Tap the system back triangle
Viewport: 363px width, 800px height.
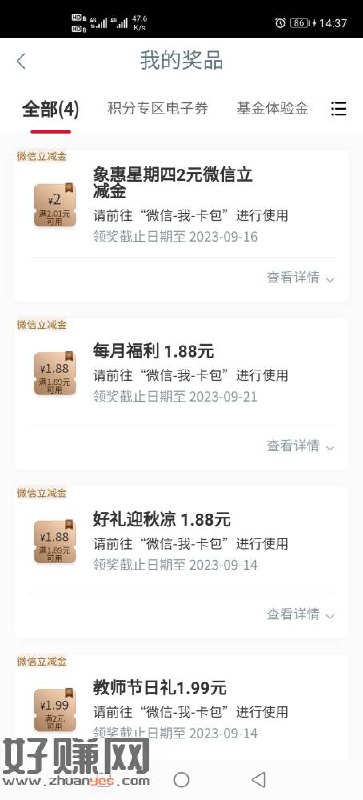pyautogui.click(x=259, y=780)
